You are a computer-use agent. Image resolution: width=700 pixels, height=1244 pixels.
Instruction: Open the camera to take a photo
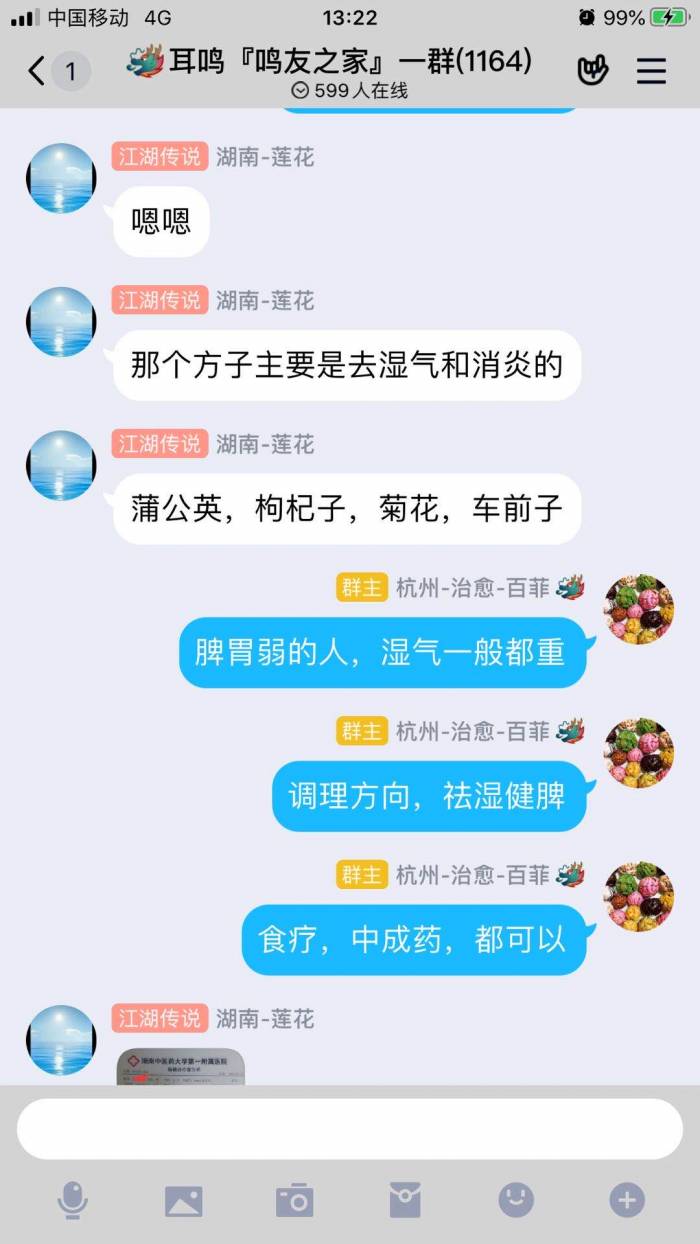tap(295, 1200)
